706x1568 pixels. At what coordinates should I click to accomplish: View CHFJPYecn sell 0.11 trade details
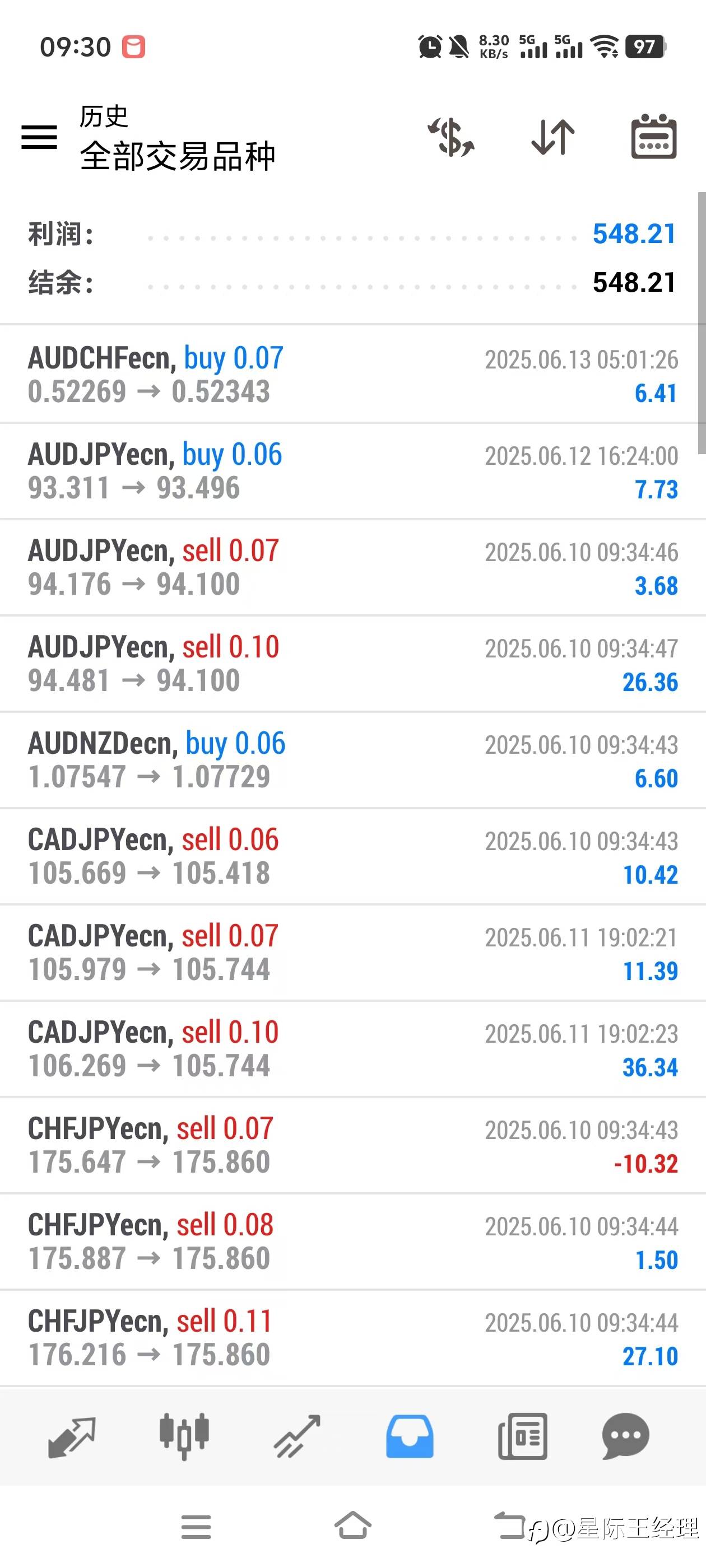point(352,1338)
